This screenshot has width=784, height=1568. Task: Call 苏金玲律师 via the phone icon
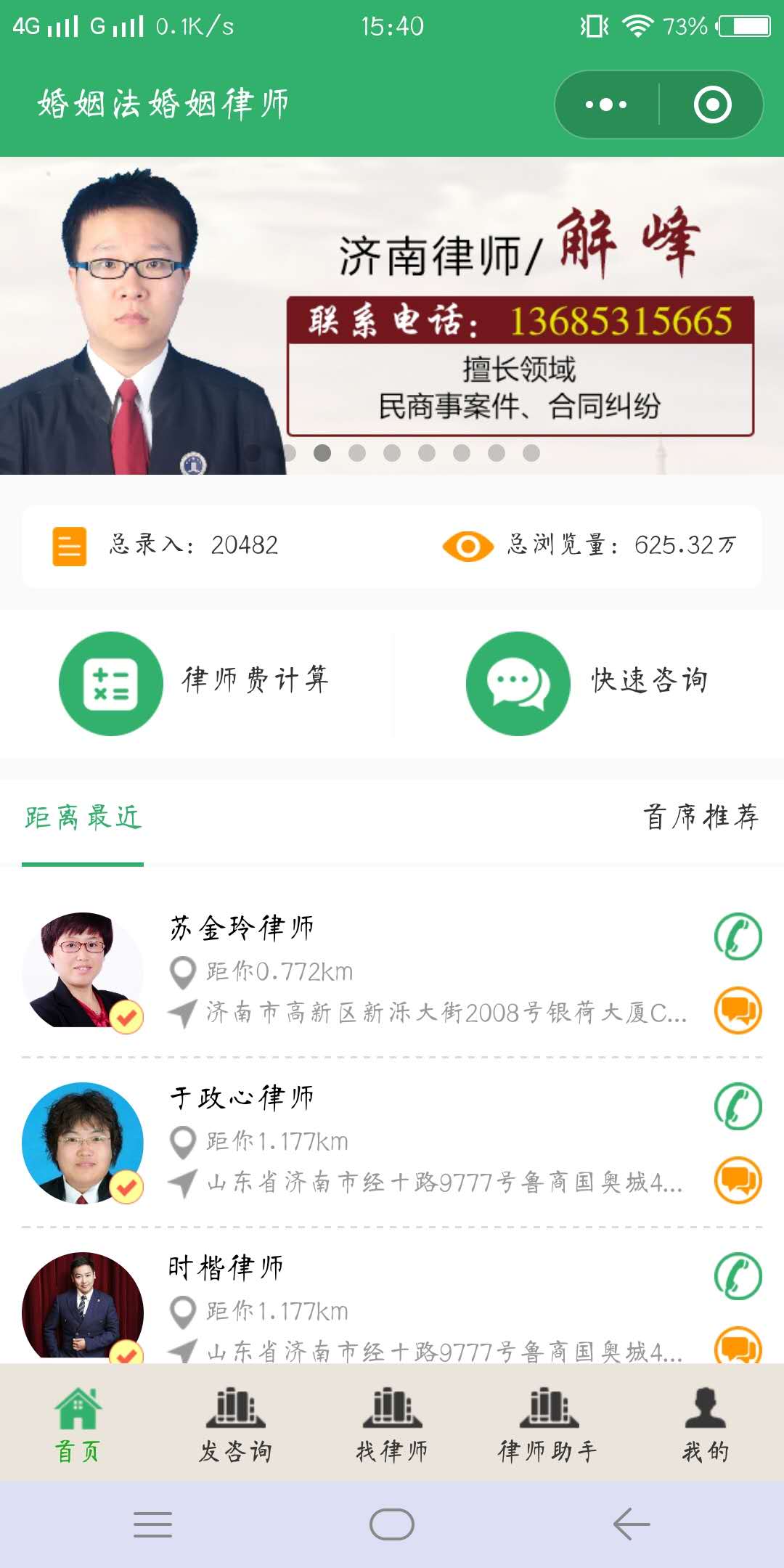click(738, 936)
